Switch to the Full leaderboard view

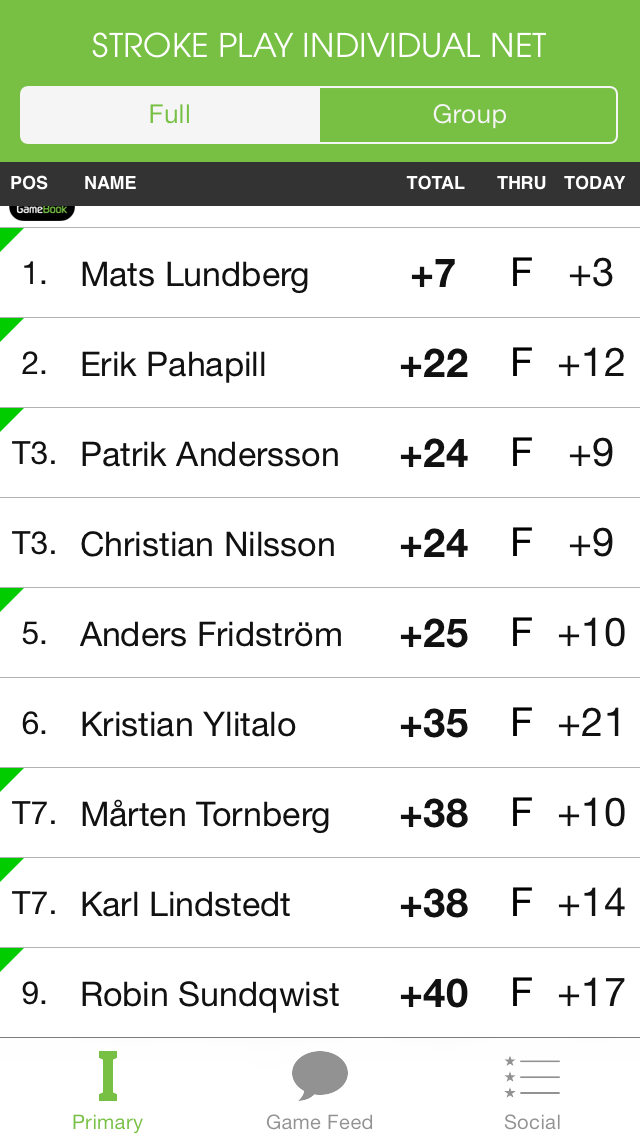(x=170, y=114)
